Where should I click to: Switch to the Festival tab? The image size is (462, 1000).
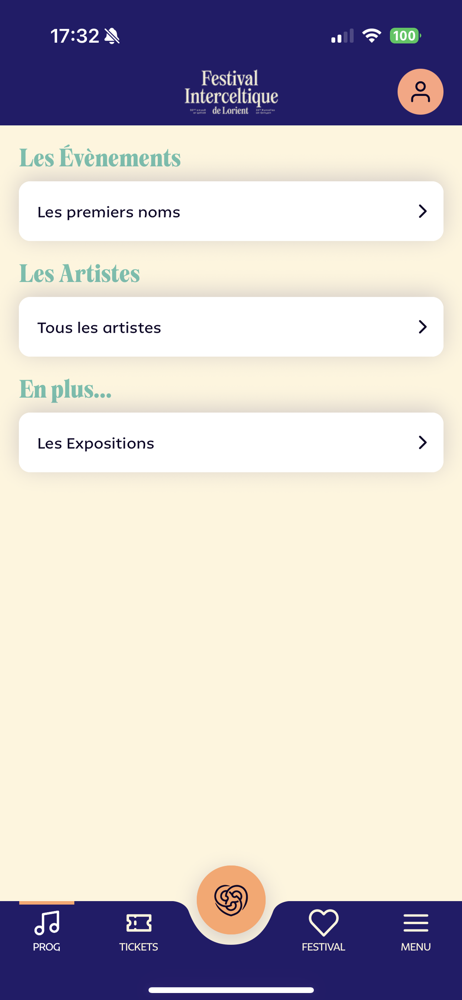click(324, 931)
